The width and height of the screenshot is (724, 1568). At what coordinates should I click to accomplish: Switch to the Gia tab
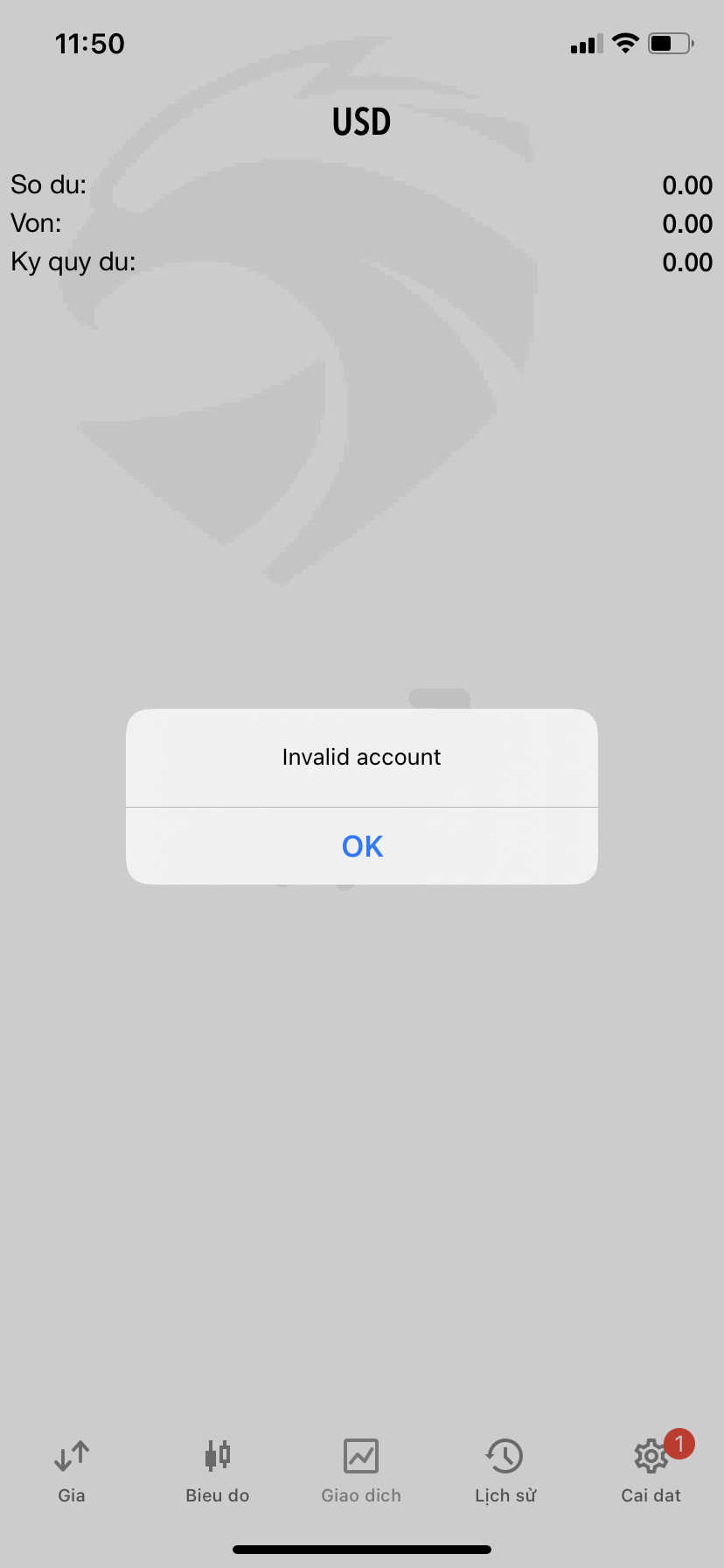click(72, 1472)
